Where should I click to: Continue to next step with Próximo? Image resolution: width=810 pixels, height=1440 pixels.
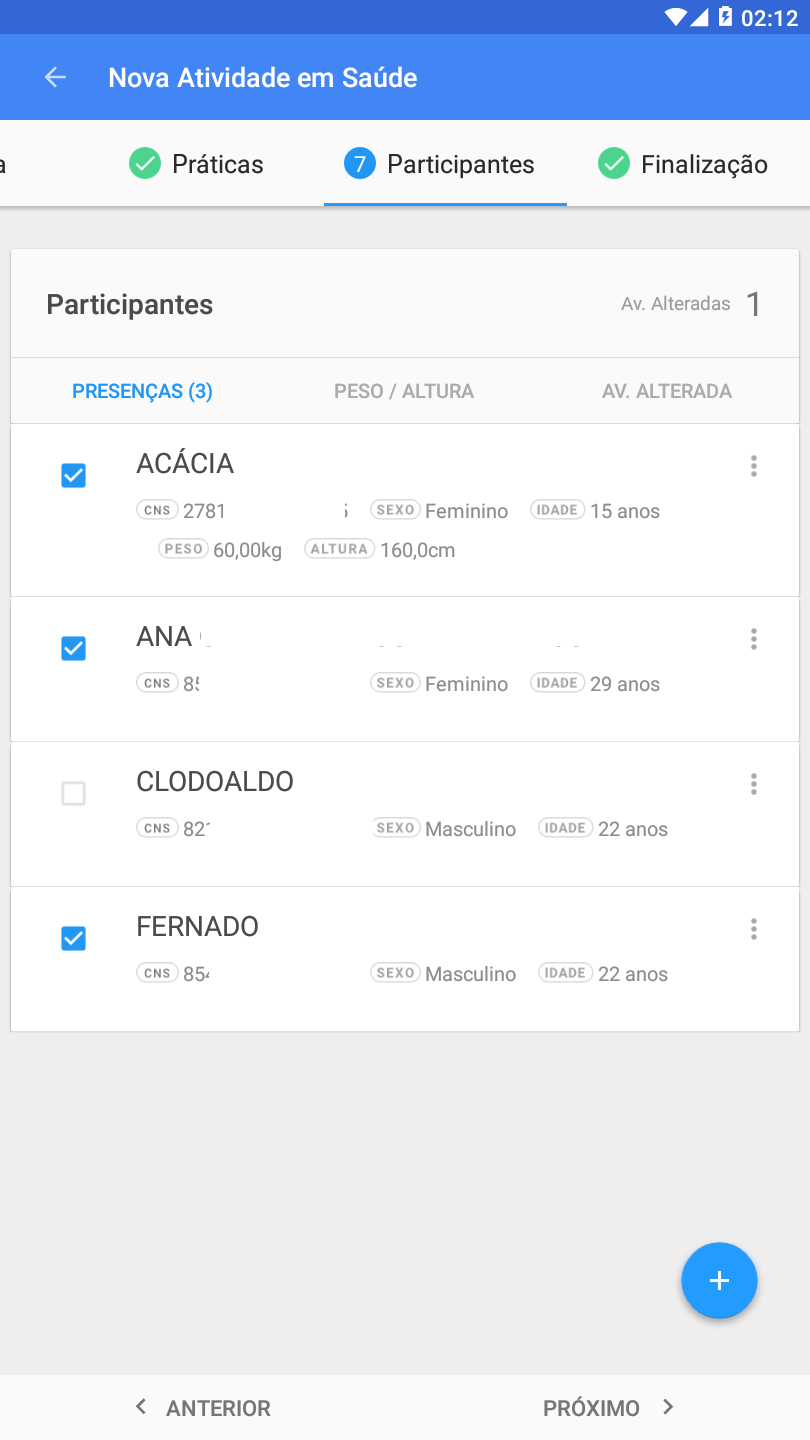609,1407
